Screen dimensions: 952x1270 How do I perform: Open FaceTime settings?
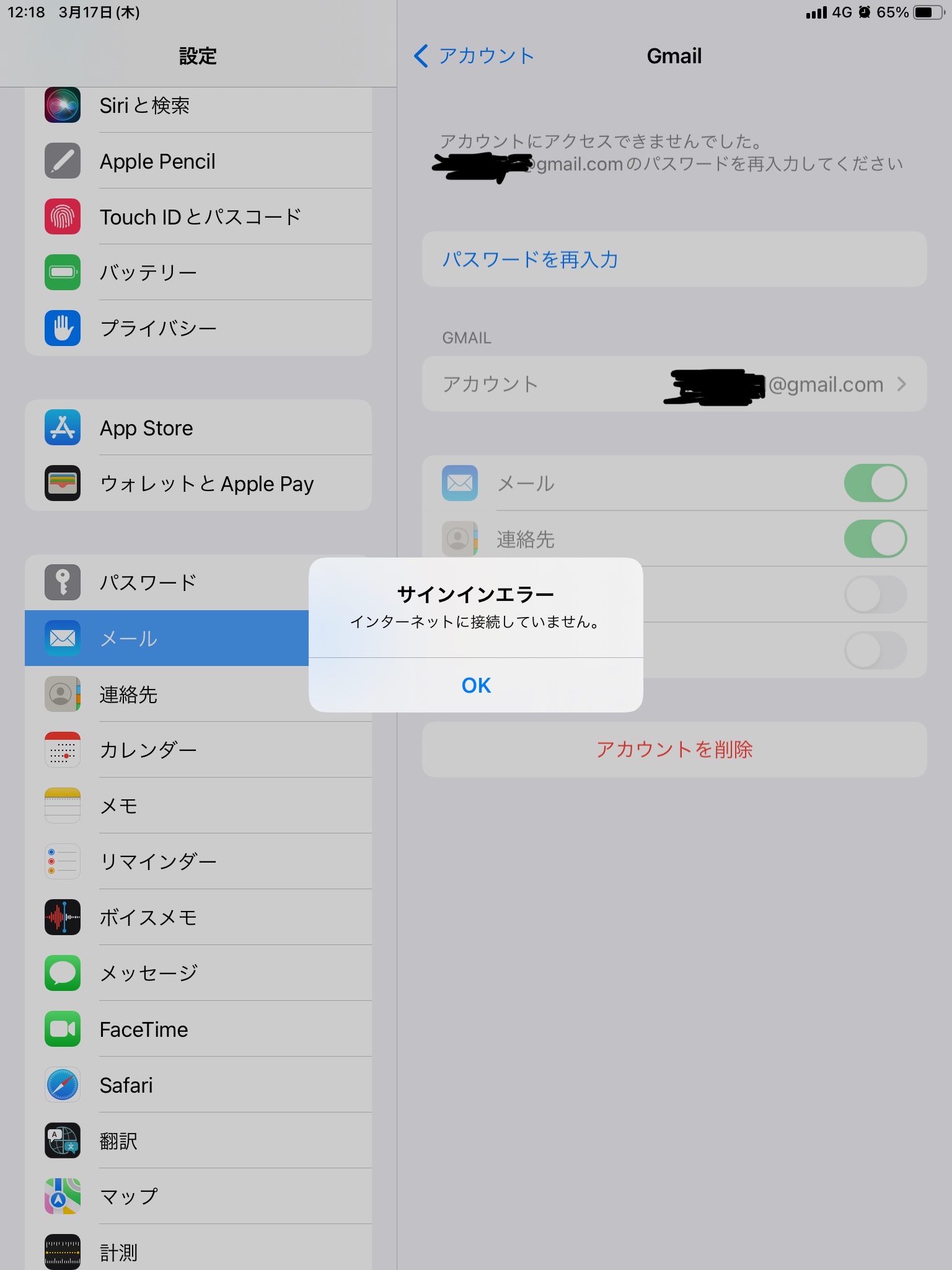click(198, 1029)
